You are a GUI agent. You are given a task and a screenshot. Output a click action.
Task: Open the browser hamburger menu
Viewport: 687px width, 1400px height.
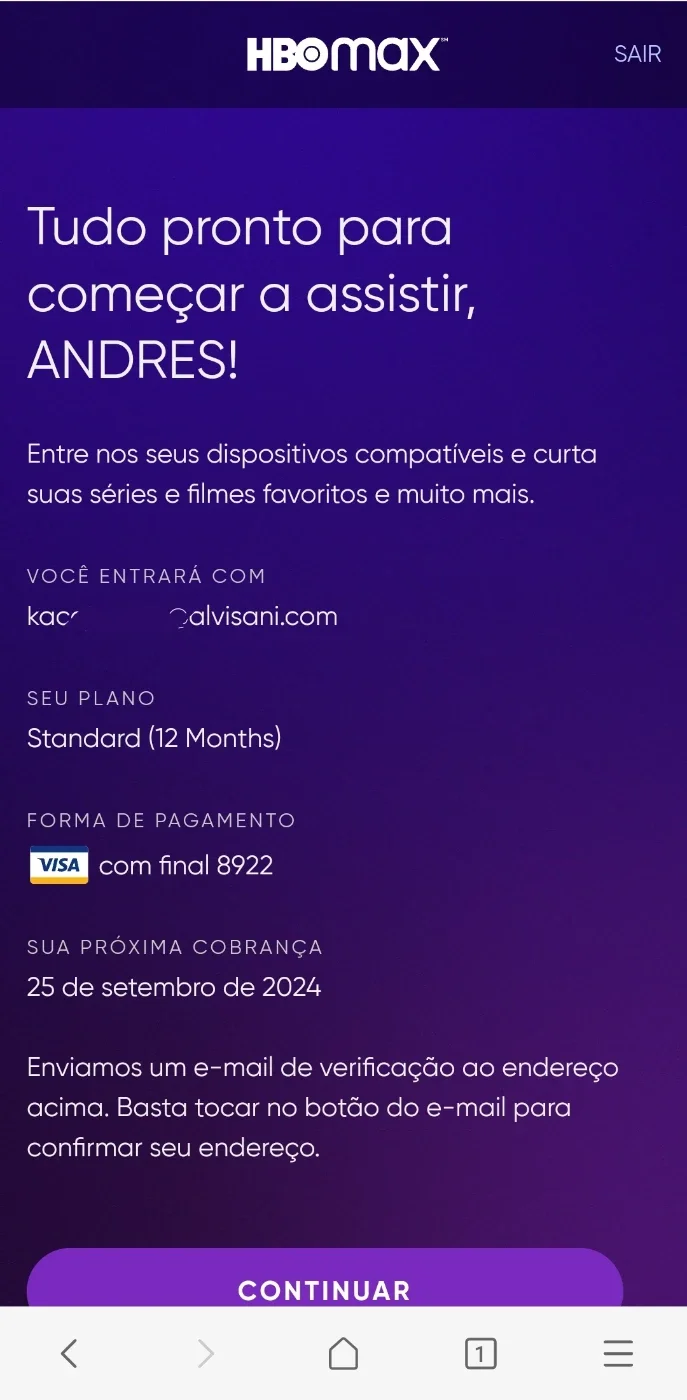[618, 1354]
